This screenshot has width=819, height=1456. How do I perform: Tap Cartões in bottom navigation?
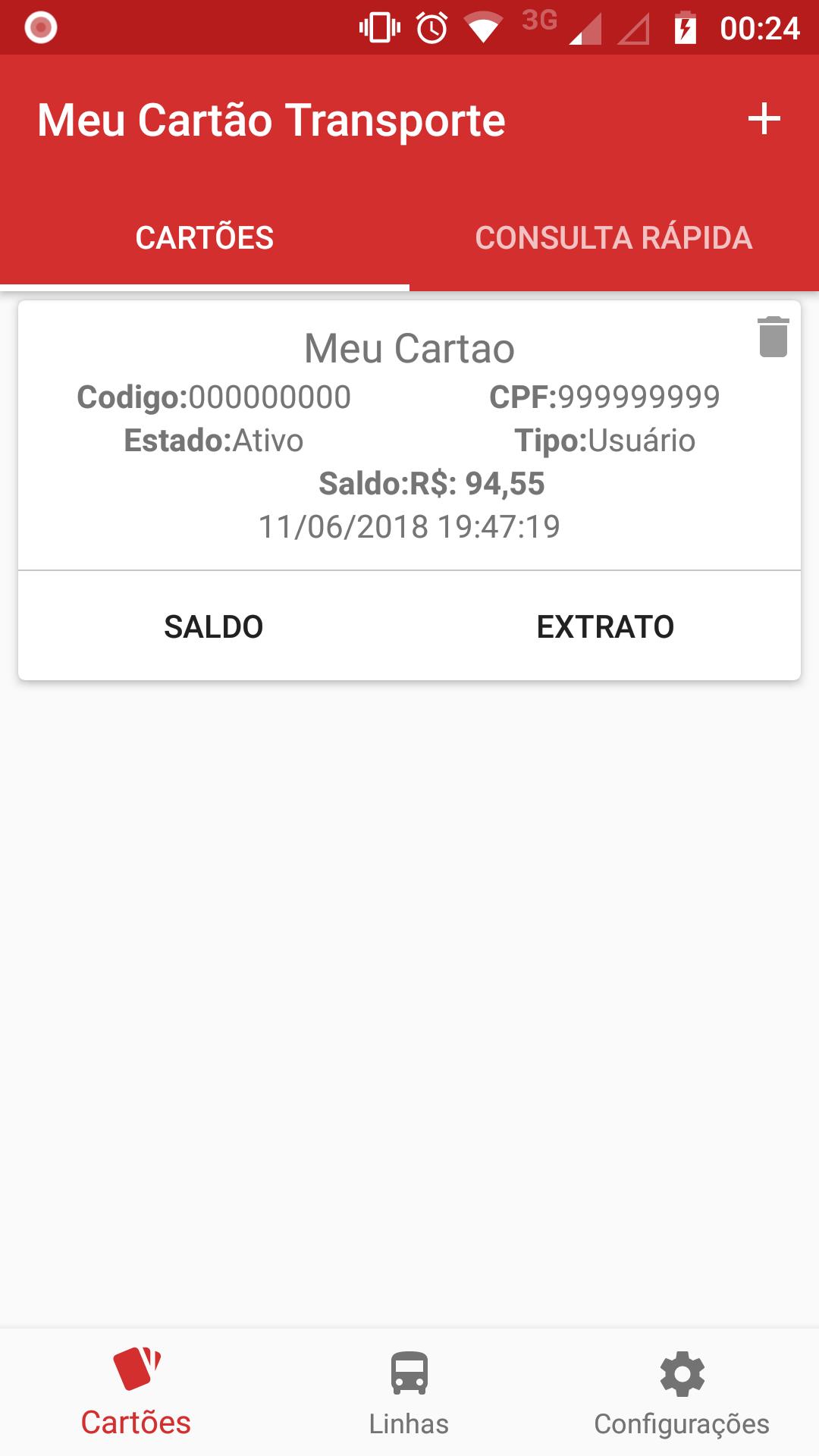click(x=136, y=1392)
